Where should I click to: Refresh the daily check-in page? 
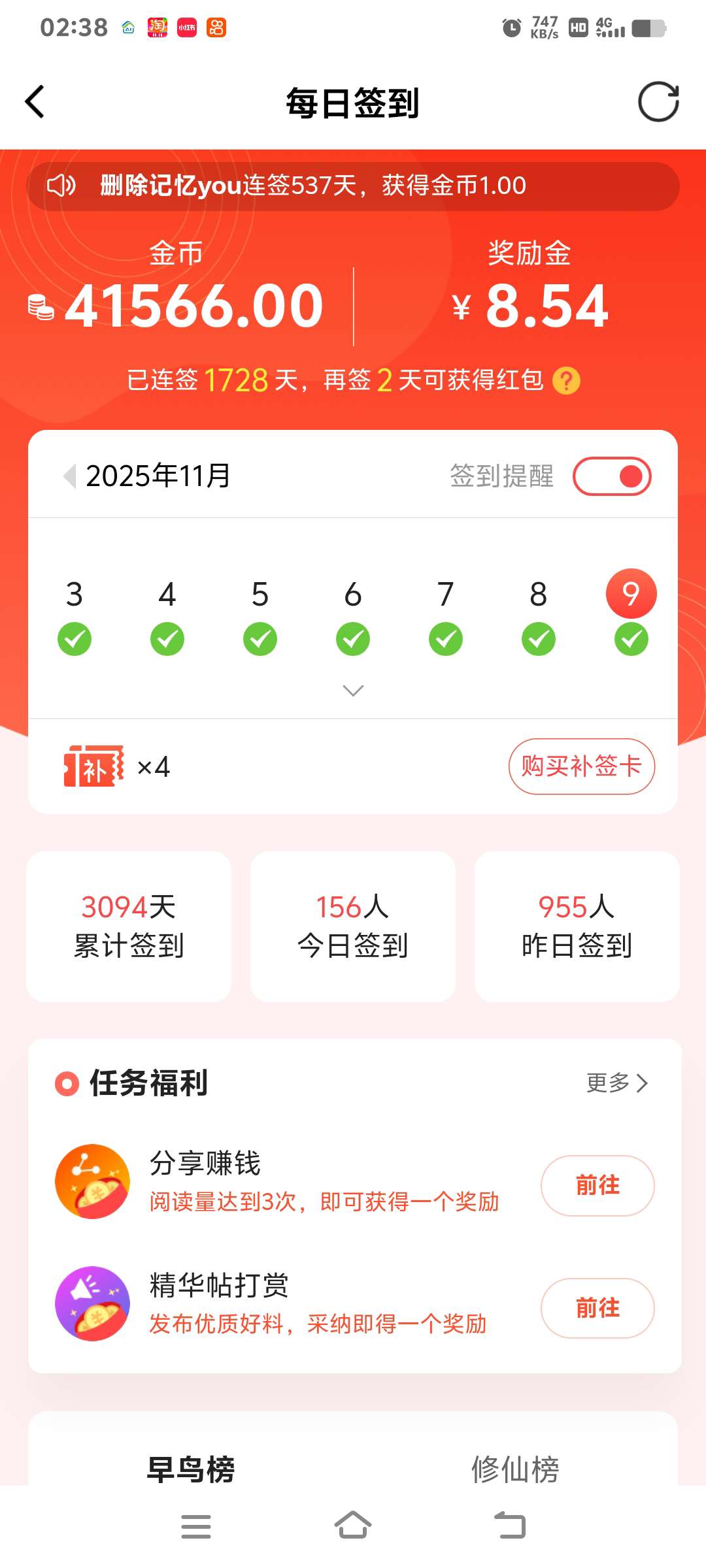point(658,102)
